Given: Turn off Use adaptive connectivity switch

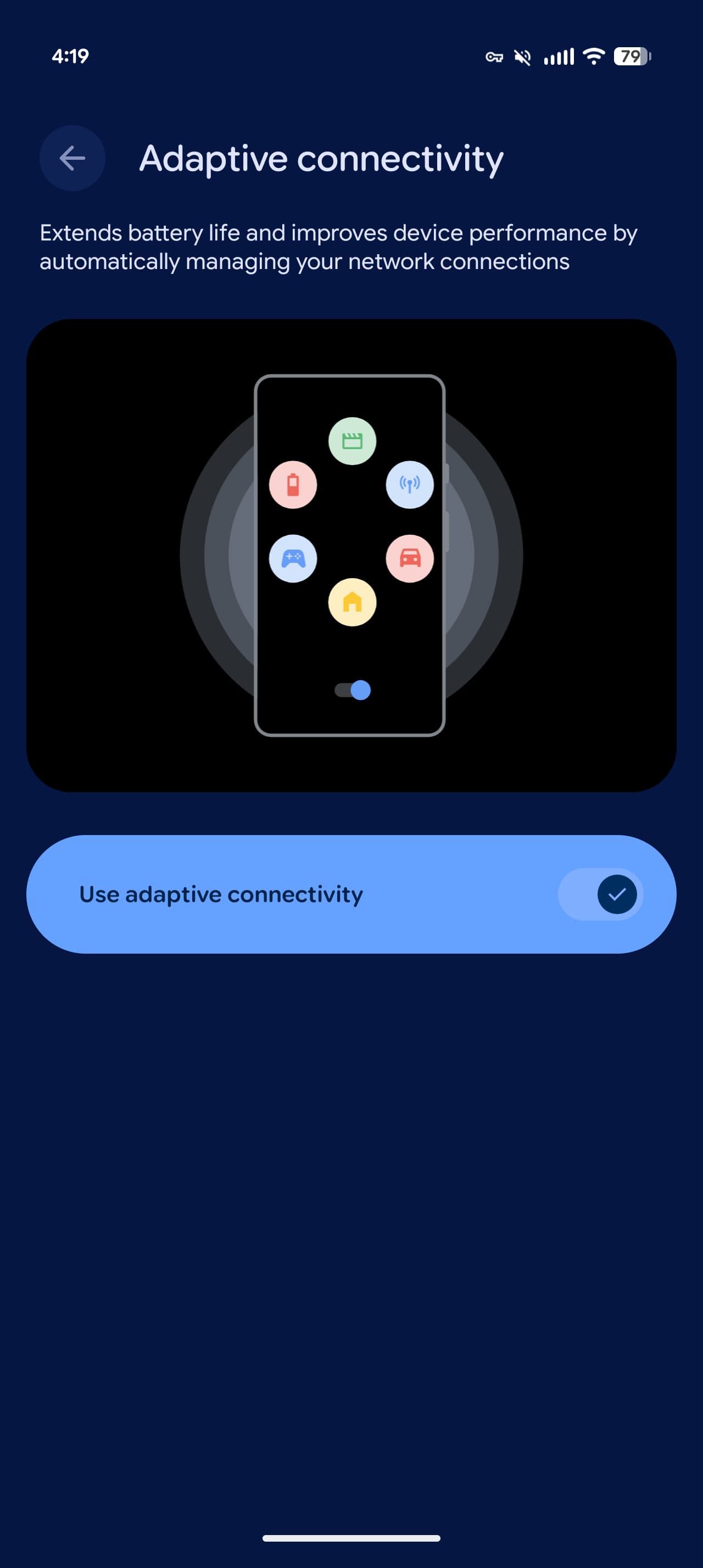Looking at the screenshot, I should [x=600, y=894].
